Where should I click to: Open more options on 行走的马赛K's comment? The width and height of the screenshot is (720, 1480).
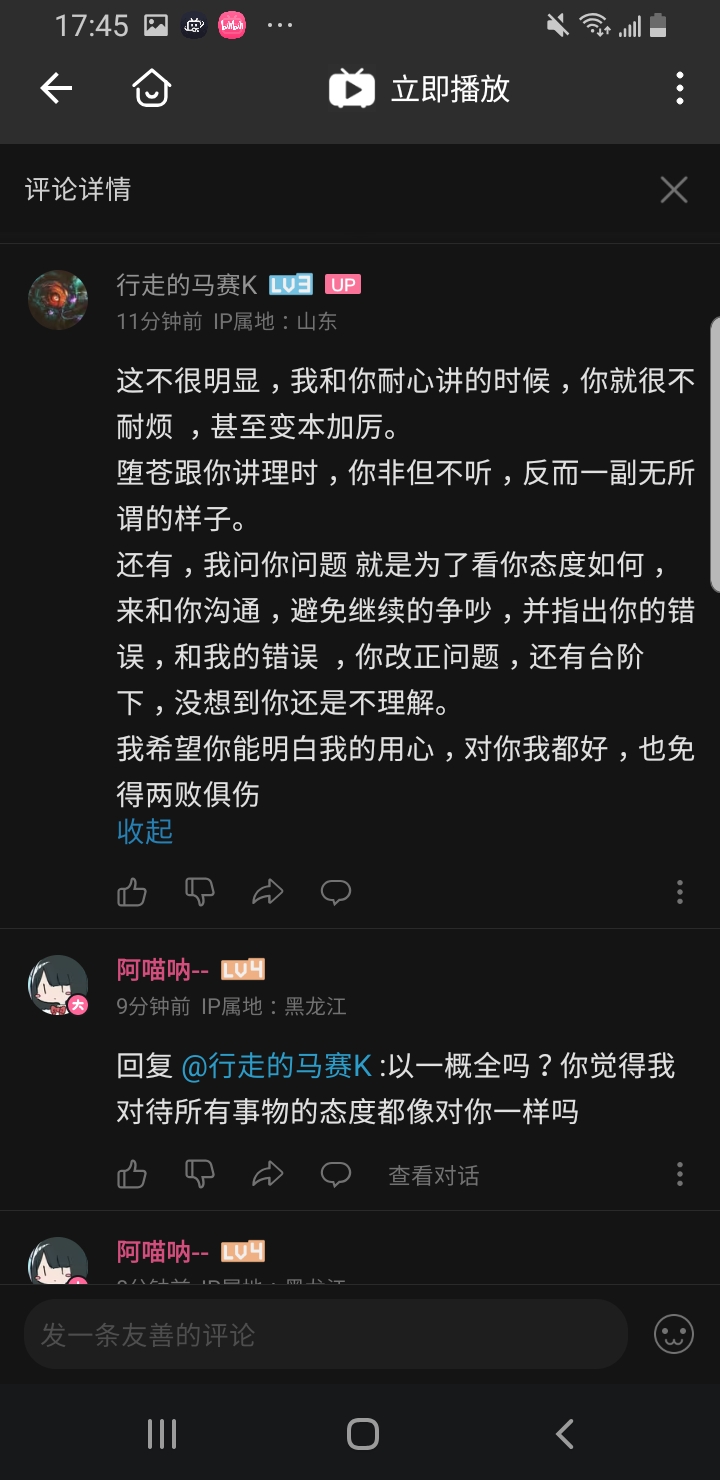[680, 892]
